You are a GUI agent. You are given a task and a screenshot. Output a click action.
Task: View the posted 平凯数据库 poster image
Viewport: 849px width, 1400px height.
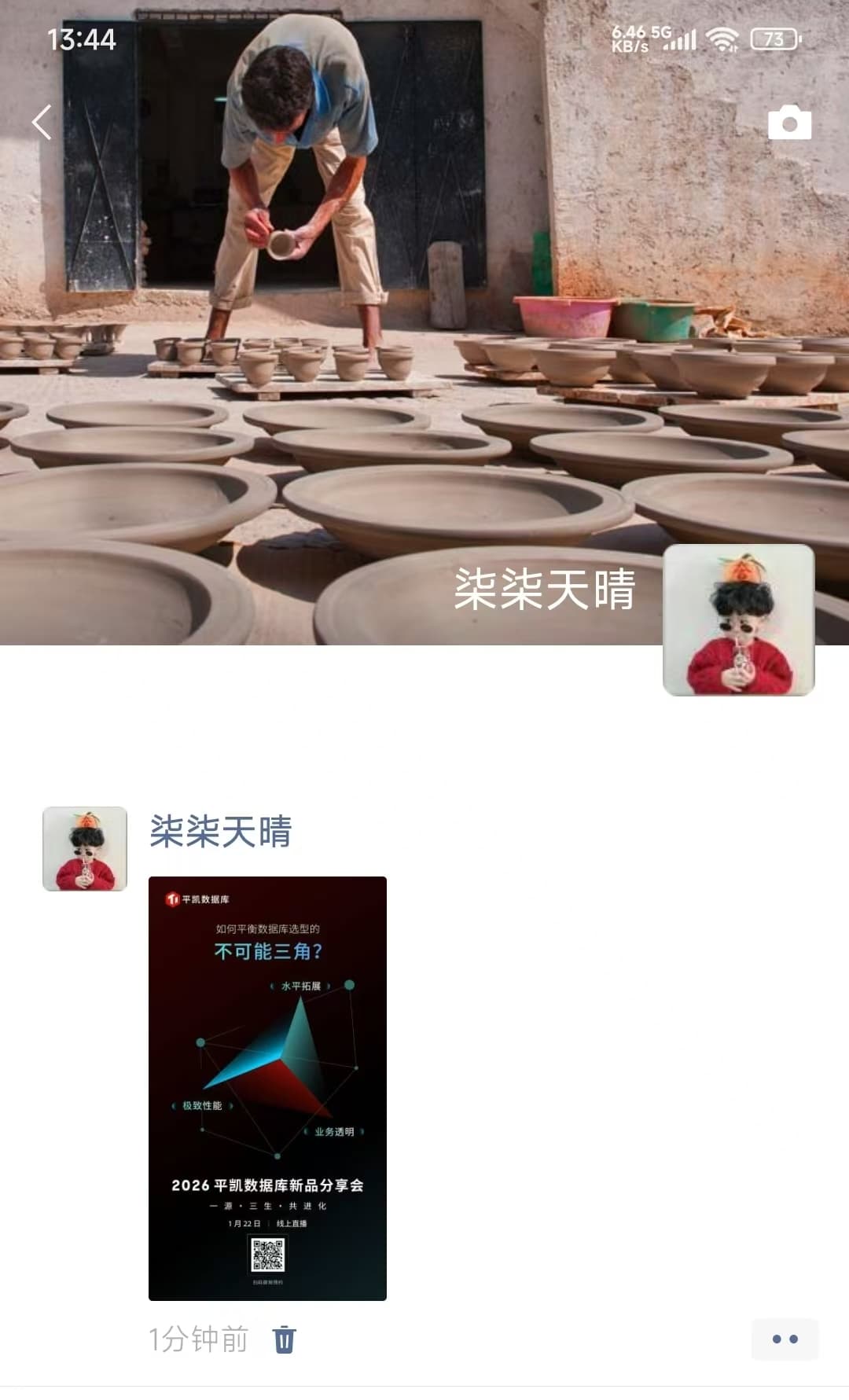(267, 1089)
